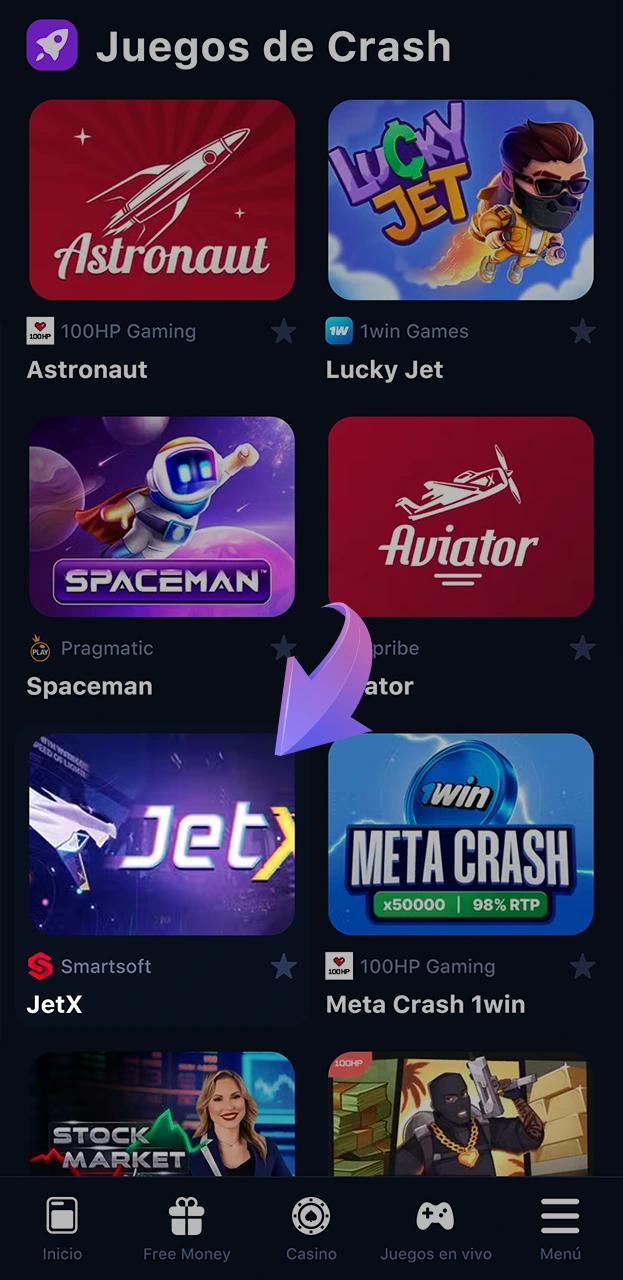This screenshot has width=623, height=1280.
Task: Open the Astronaut game
Action: 162,200
